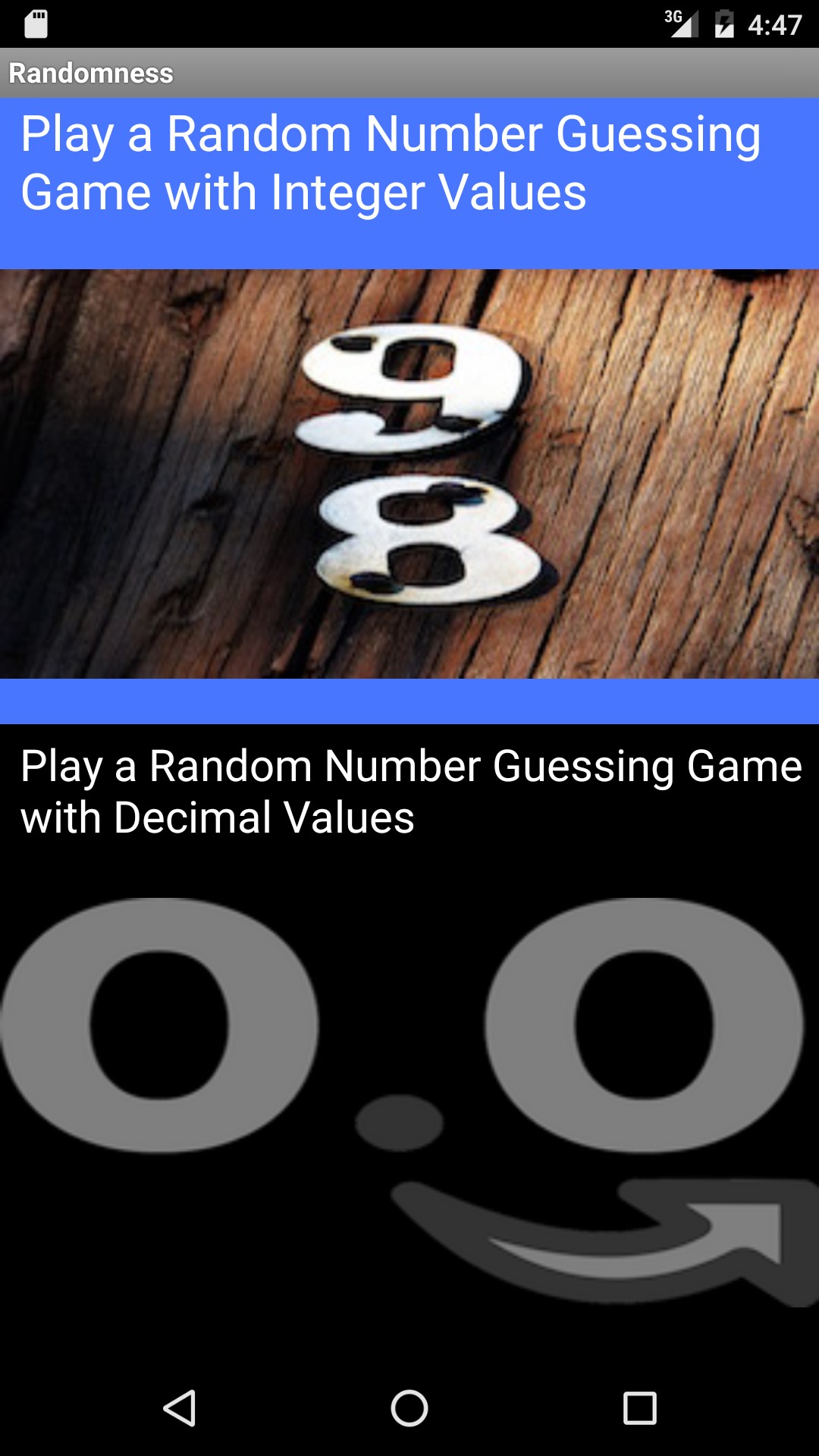Open the Decimal Values guessing game card
The width and height of the screenshot is (819, 1456).
click(x=409, y=1042)
